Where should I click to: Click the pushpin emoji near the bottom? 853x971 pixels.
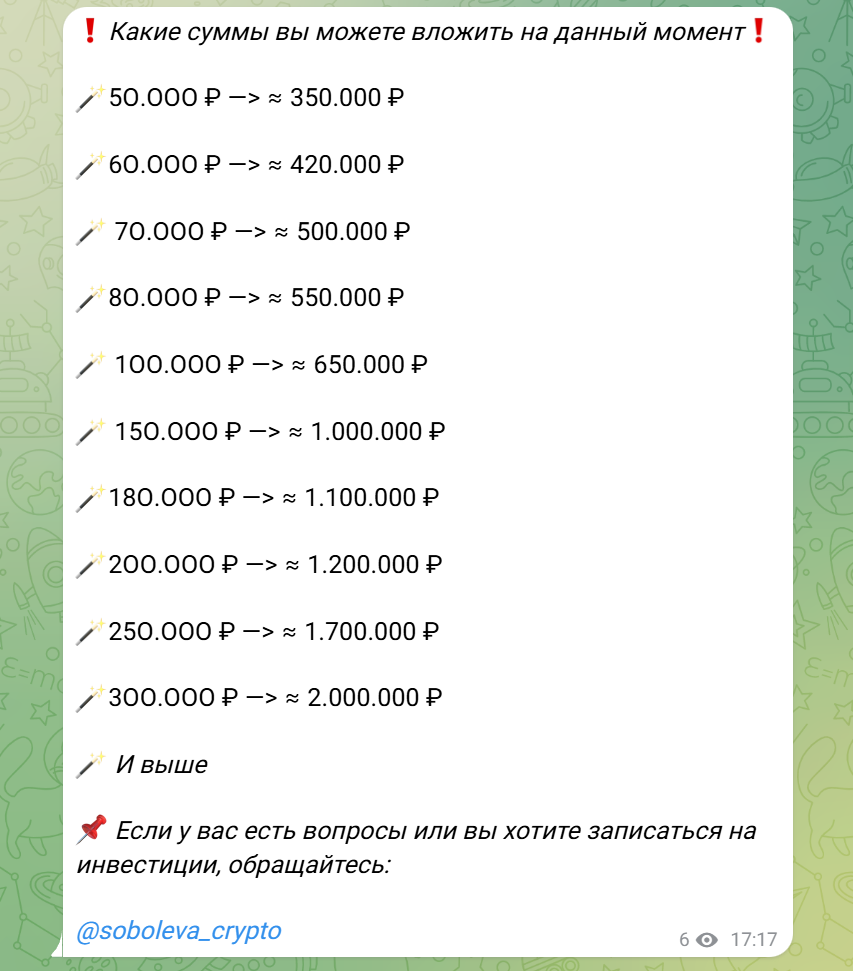coord(89,831)
